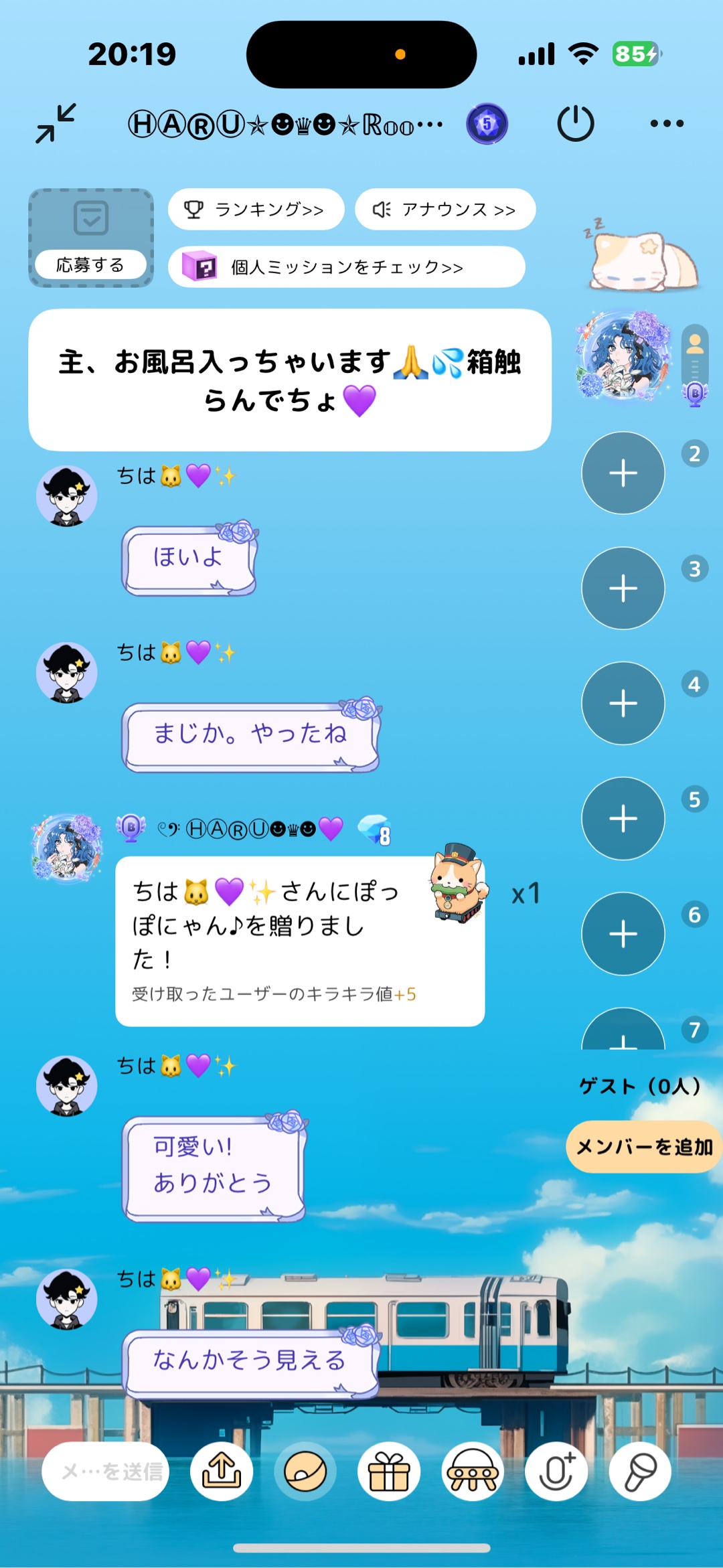Open the gift box icon
Screen dimensions: 723x1568
tap(389, 1471)
